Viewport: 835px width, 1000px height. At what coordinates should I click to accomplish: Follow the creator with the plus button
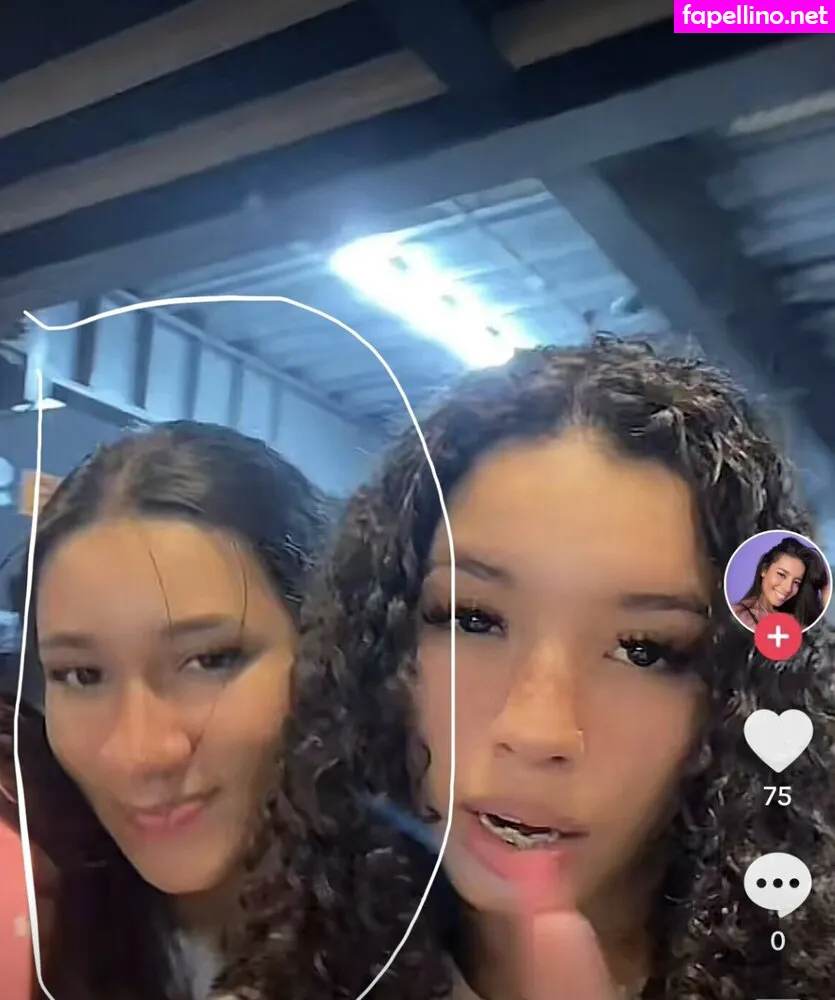778,636
